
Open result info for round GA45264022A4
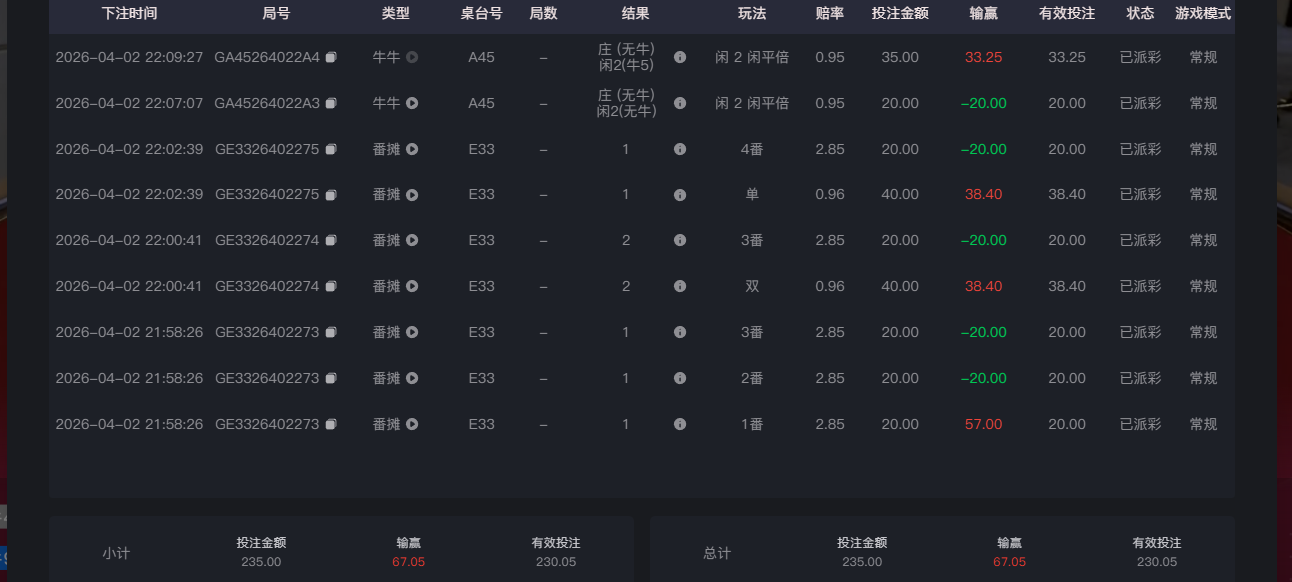(x=680, y=57)
